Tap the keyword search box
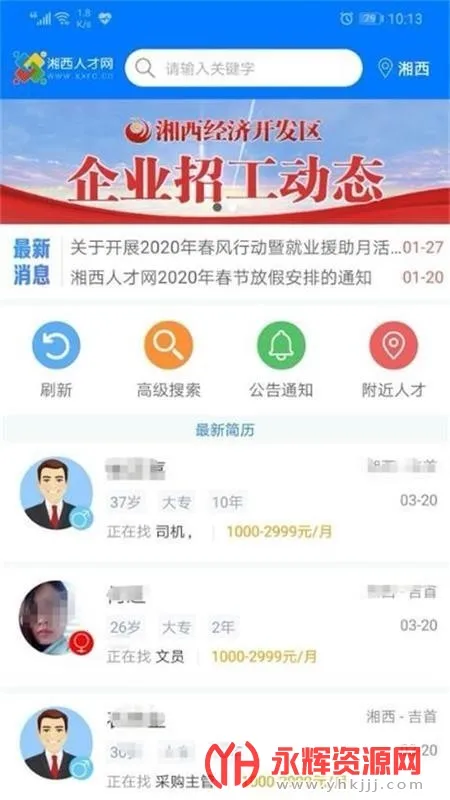This screenshot has height=800, width=450. 243,68
